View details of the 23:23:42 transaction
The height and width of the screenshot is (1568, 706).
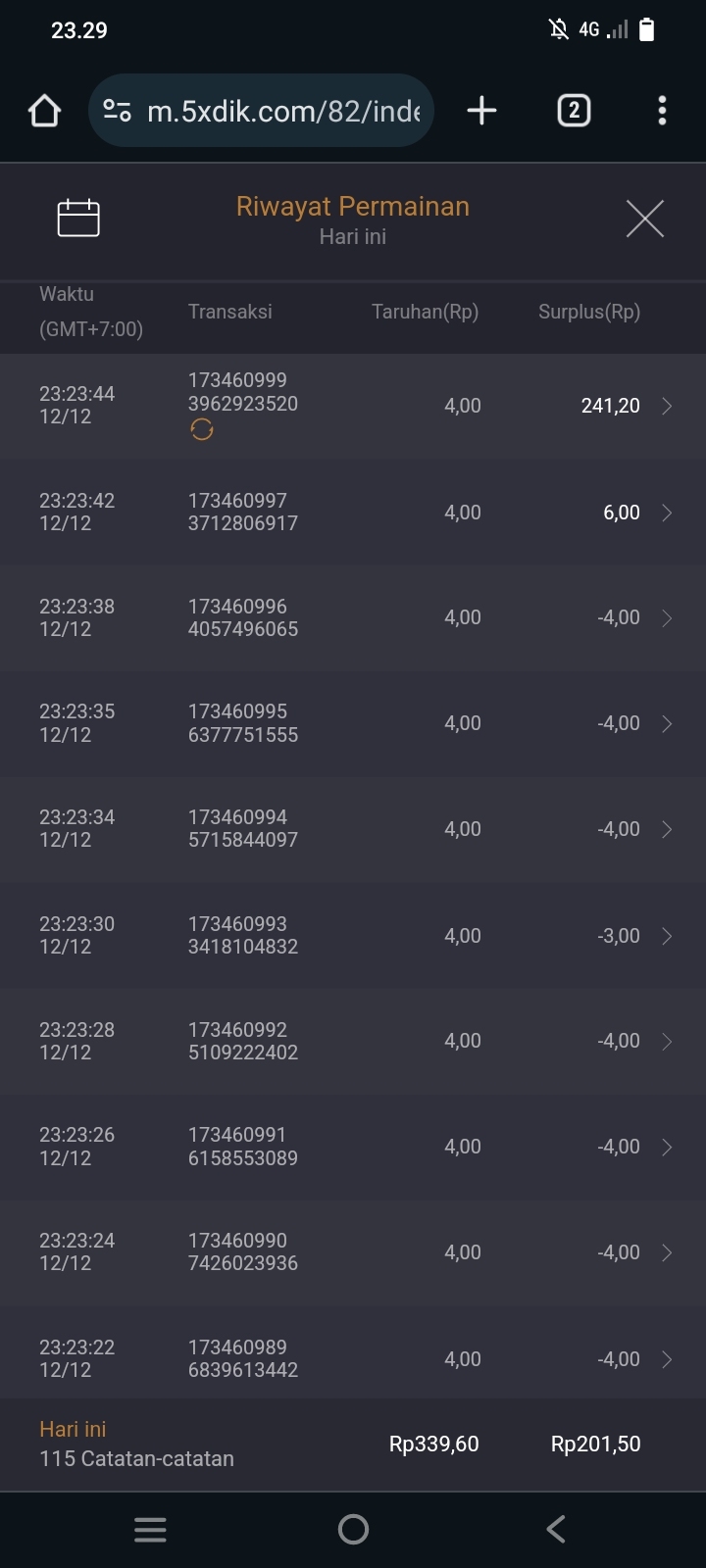353,513
